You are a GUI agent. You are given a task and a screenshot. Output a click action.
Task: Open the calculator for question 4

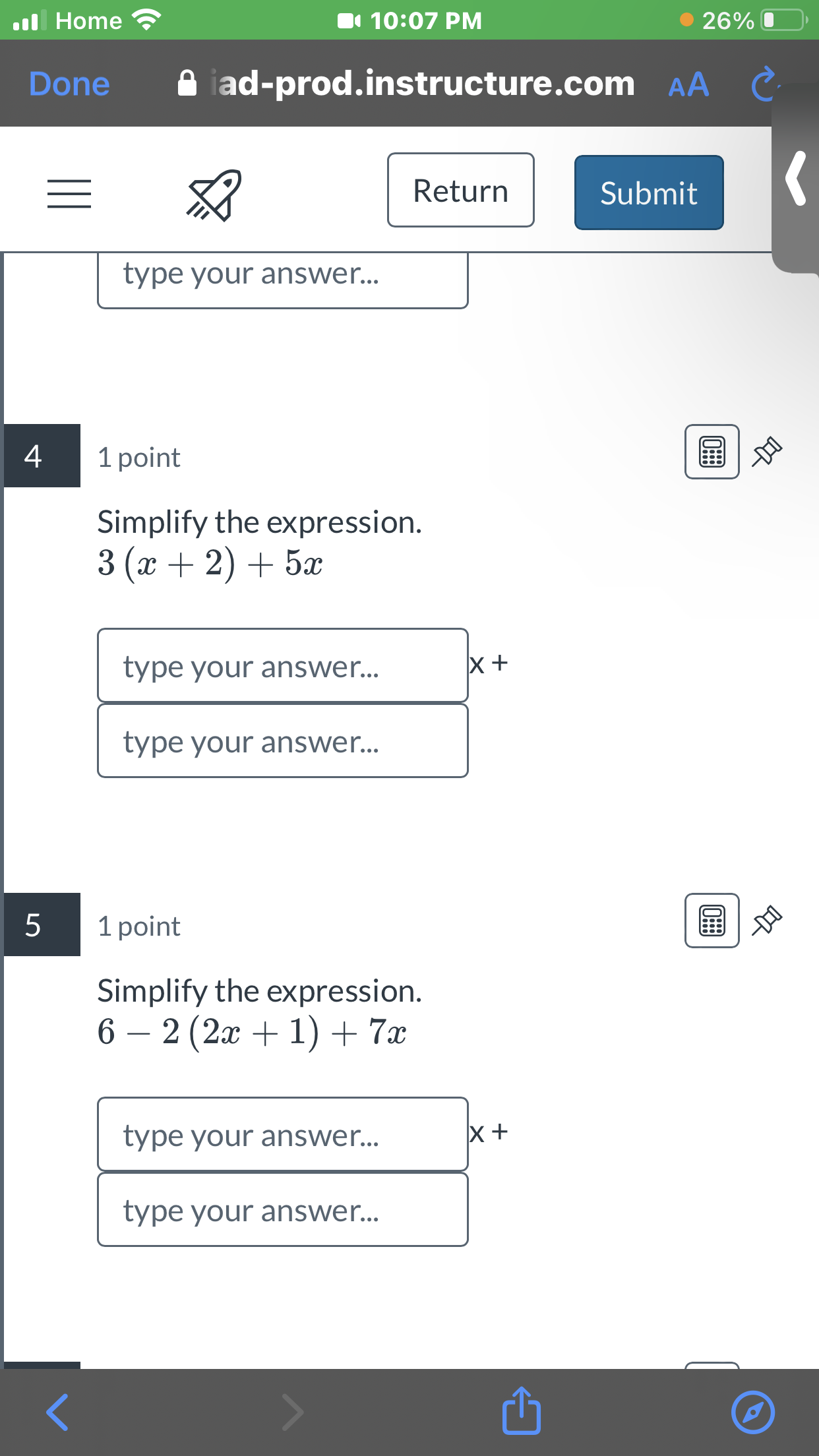pos(712,452)
